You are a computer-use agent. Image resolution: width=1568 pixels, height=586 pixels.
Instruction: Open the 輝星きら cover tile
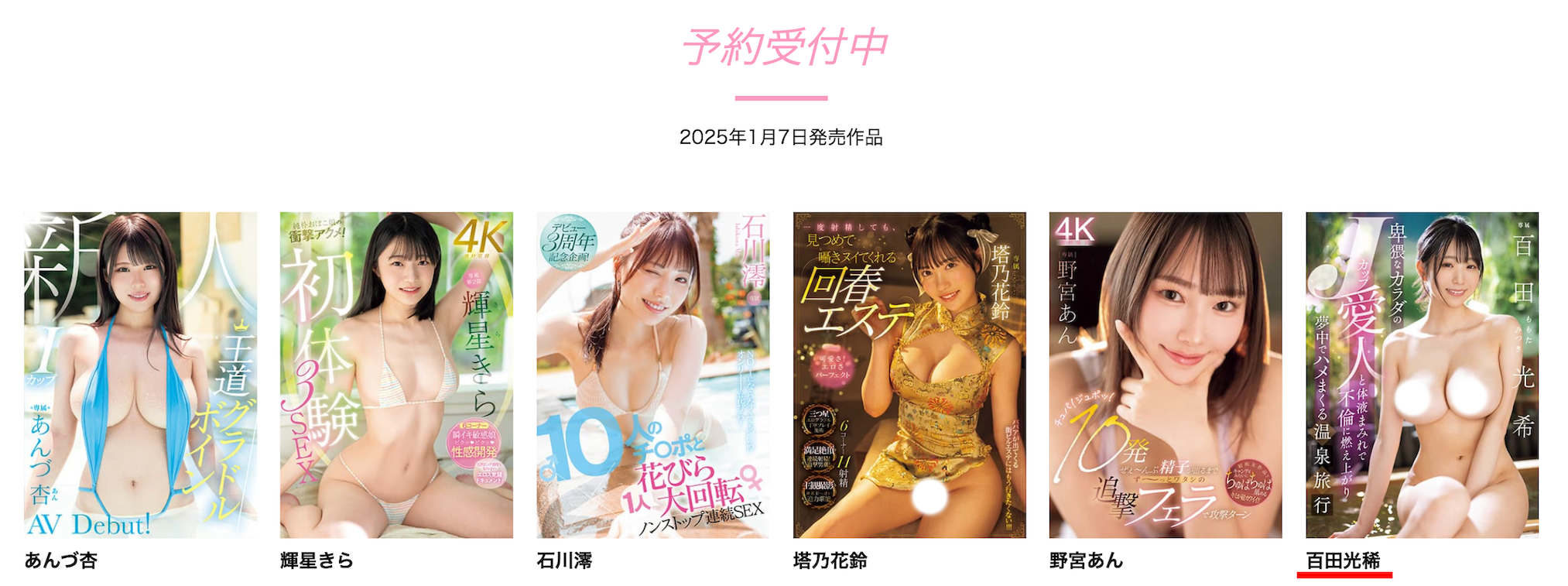point(396,375)
